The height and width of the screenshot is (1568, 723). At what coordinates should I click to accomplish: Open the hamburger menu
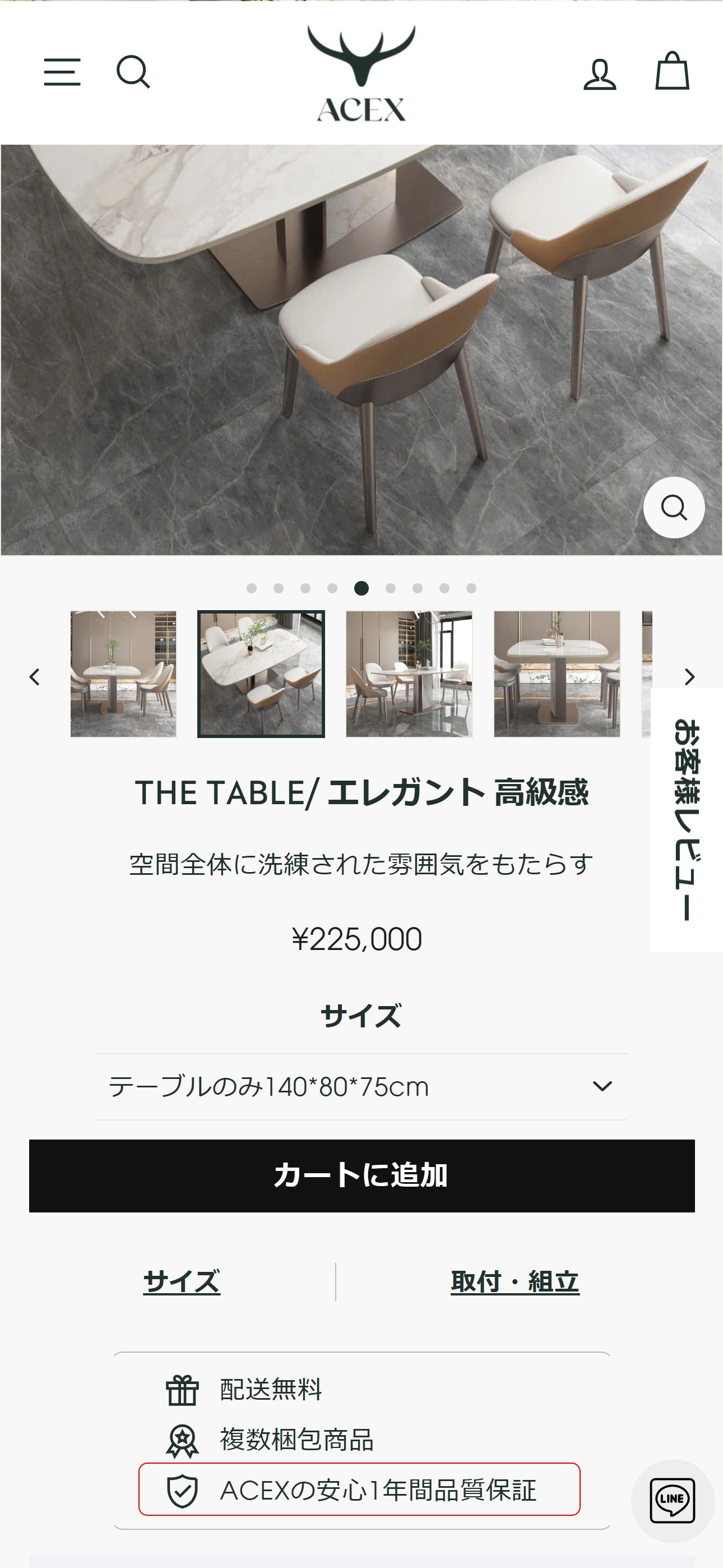[62, 72]
